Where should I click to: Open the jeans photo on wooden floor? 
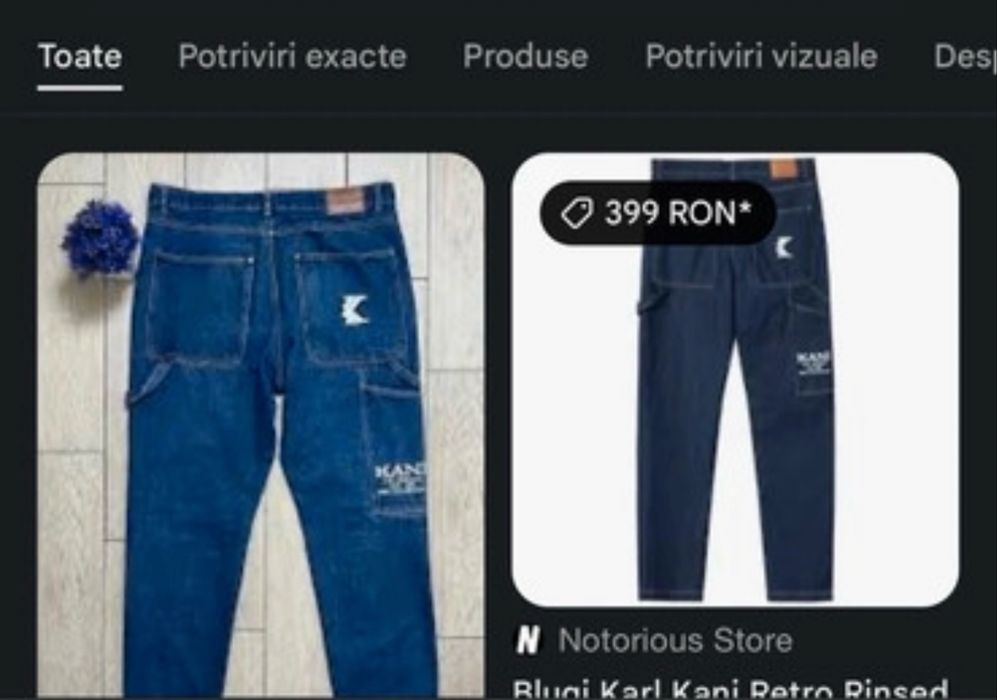[x=261, y=425]
